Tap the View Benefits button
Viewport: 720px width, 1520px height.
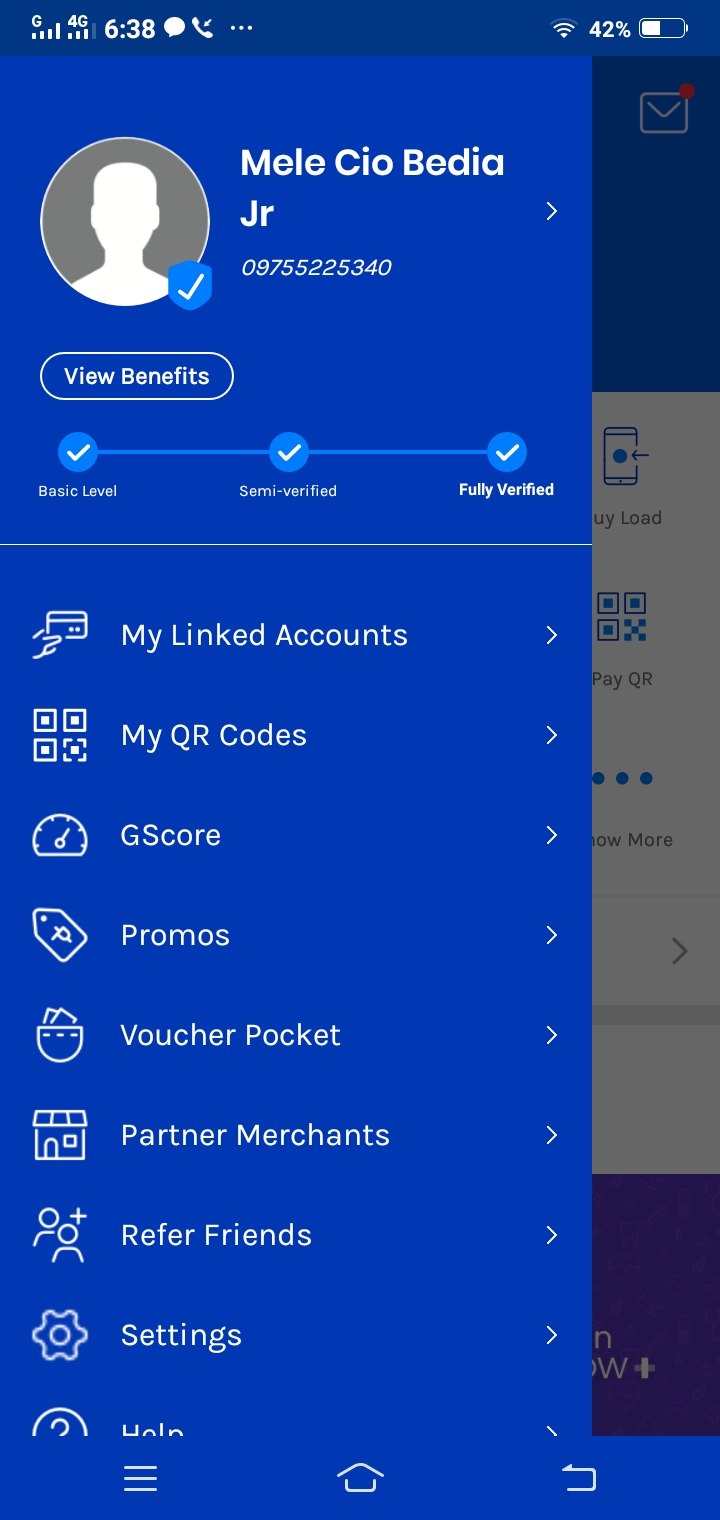pyautogui.click(x=137, y=376)
